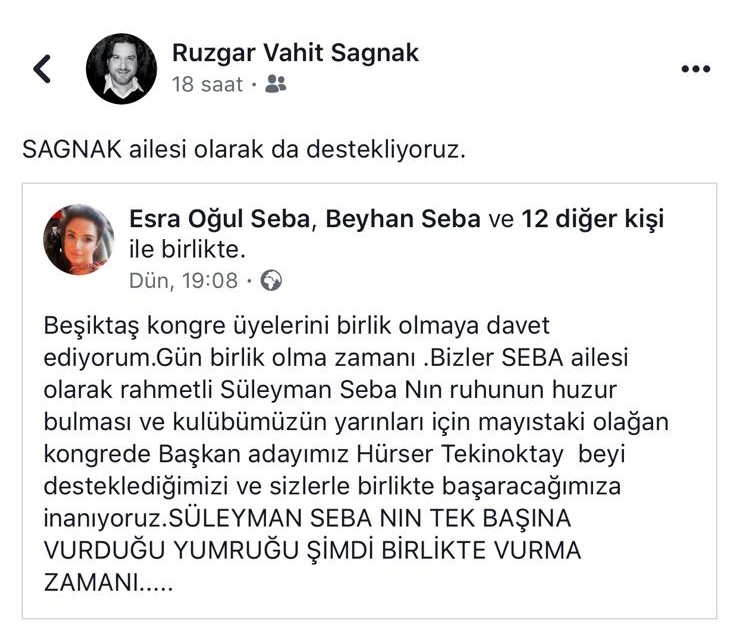This screenshot has height=636, width=739.
Task: View Ruzgar Vahit Sagnak's profile via name
Action: [295, 52]
